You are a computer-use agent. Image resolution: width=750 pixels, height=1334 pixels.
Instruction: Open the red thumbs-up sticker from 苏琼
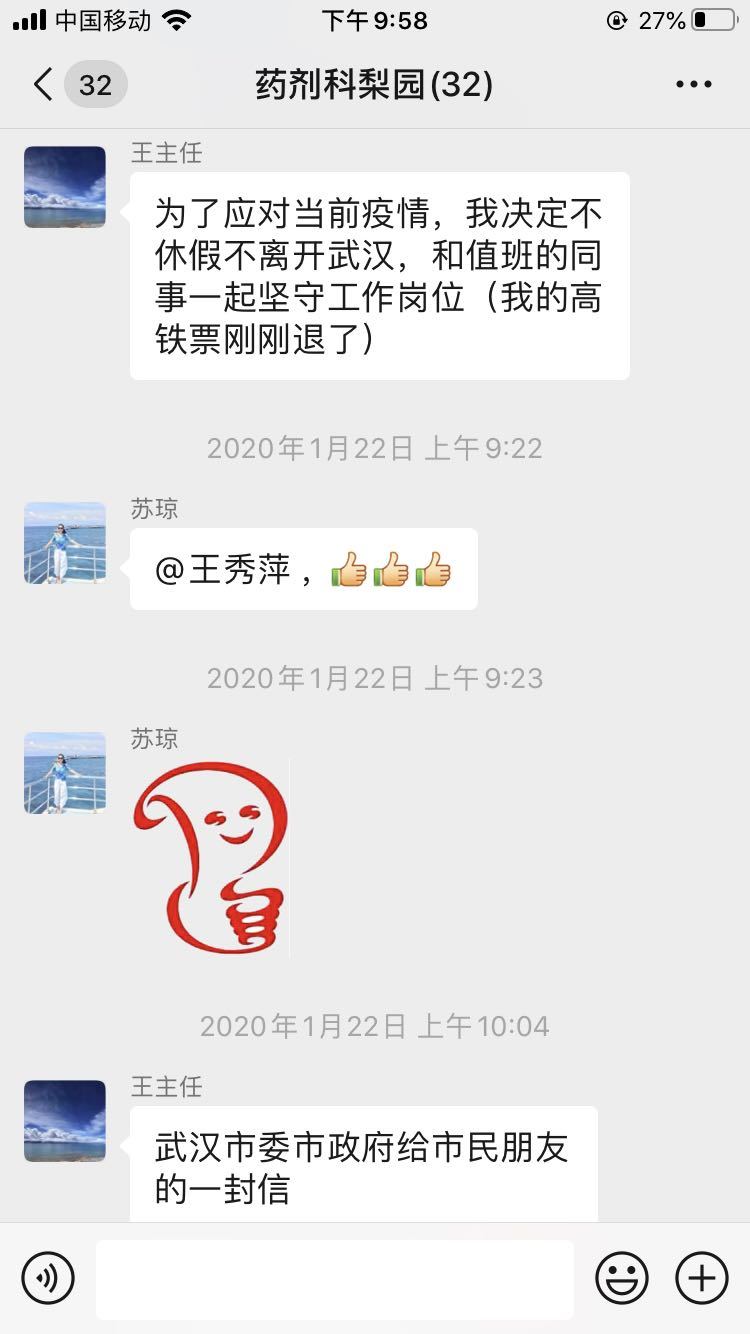click(x=211, y=857)
